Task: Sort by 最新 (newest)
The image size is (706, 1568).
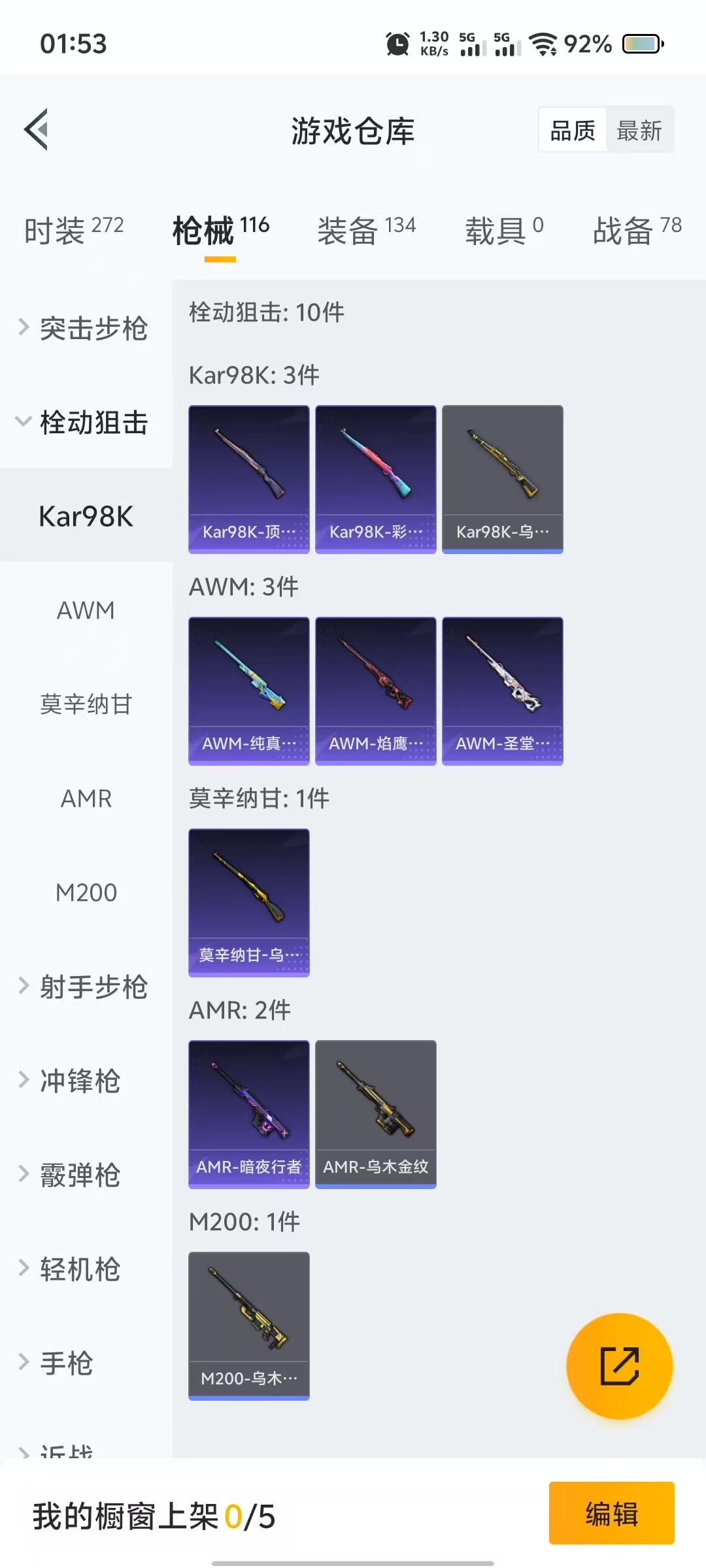Action: [x=639, y=131]
